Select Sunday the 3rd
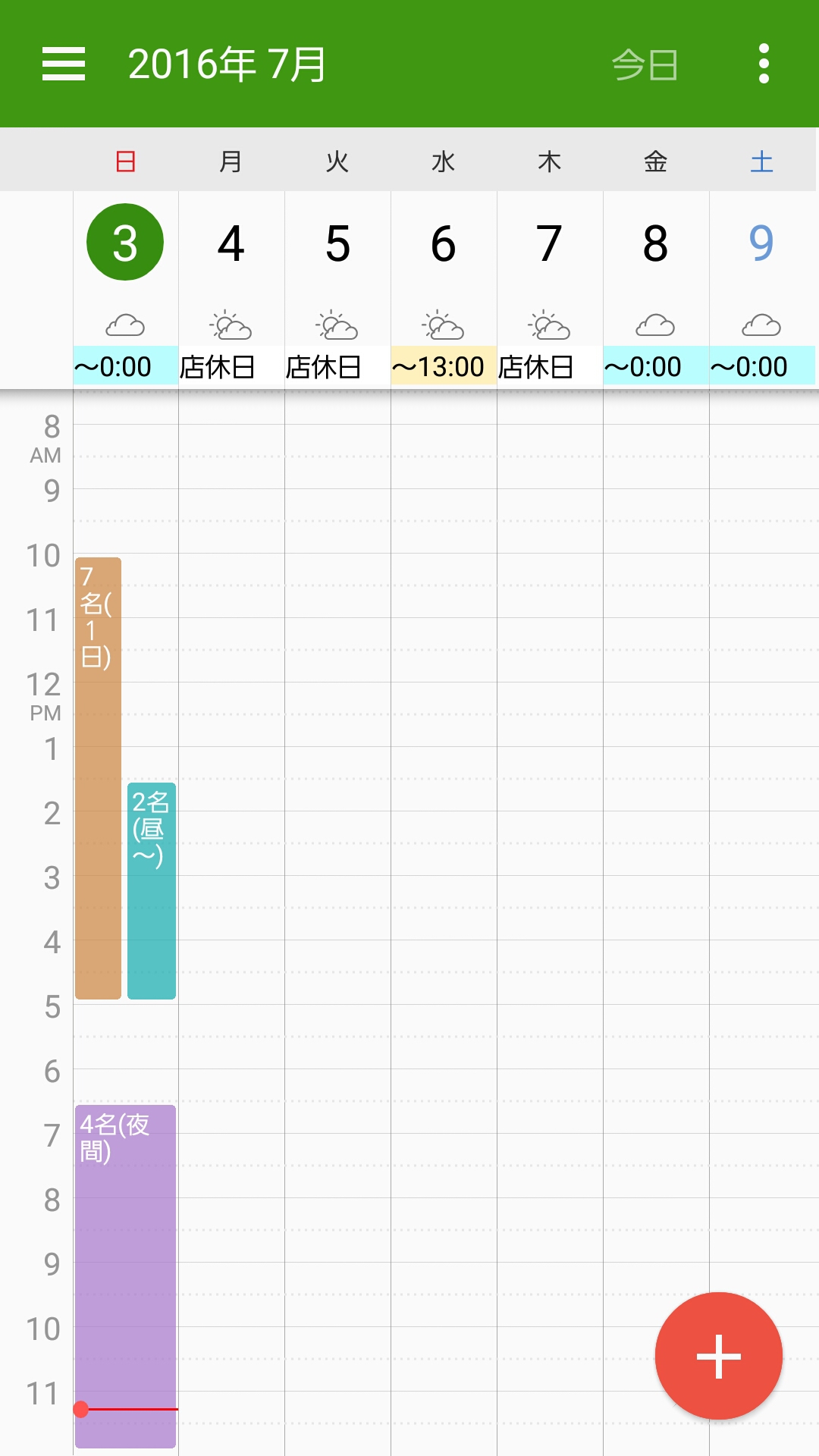Viewport: 819px width, 1456px height. [125, 243]
